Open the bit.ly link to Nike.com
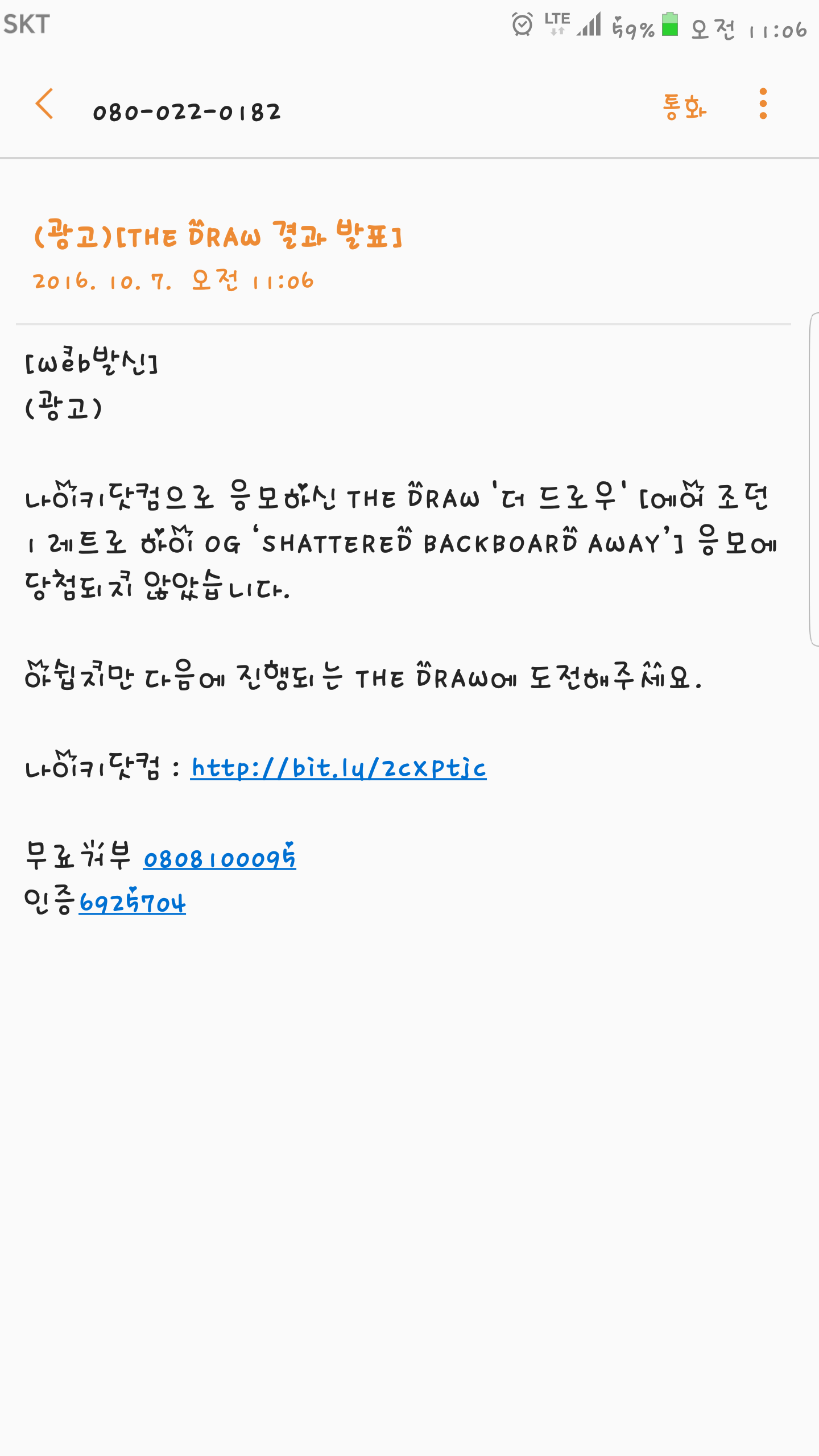 338,768
